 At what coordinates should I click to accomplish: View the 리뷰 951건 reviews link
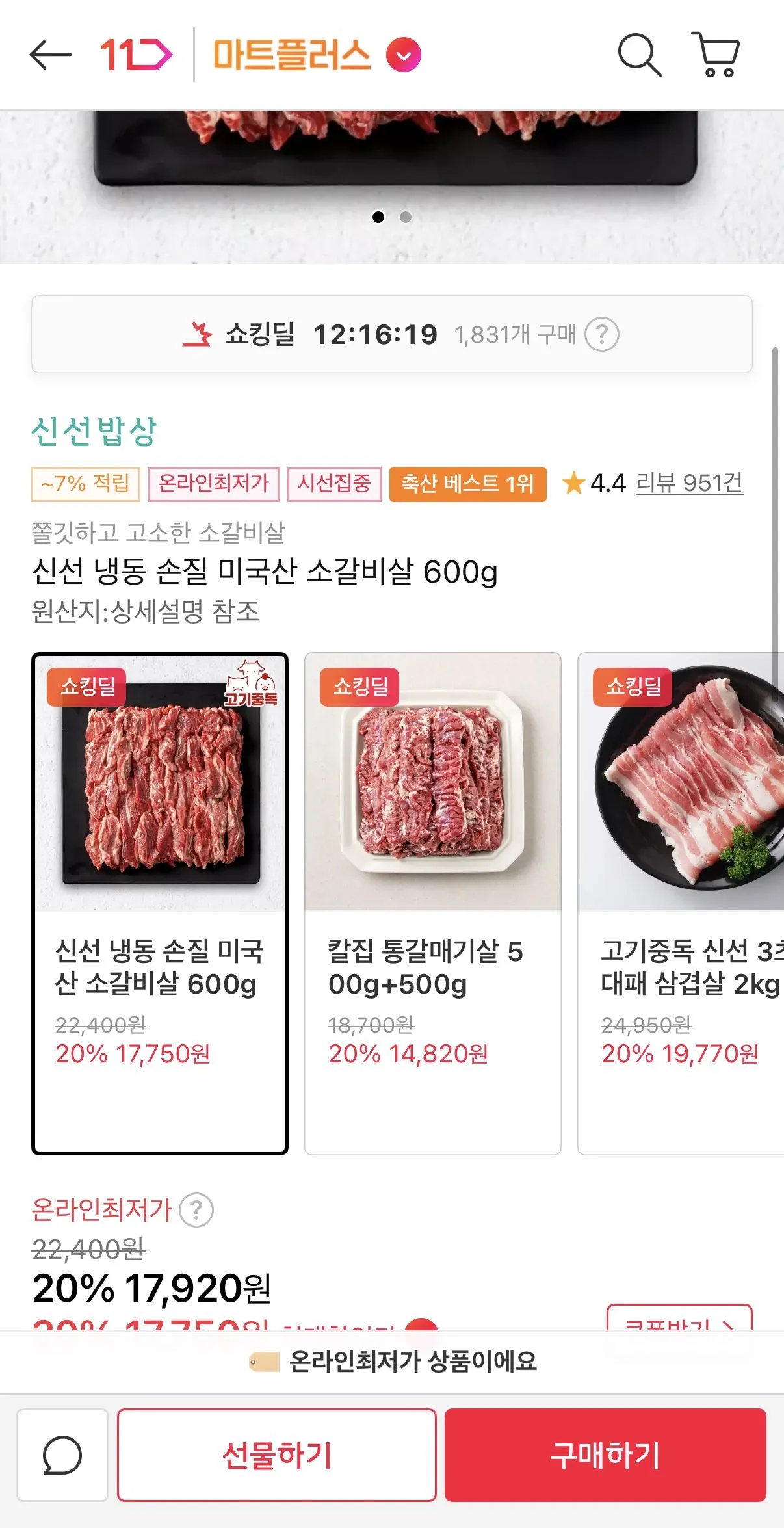click(x=688, y=483)
